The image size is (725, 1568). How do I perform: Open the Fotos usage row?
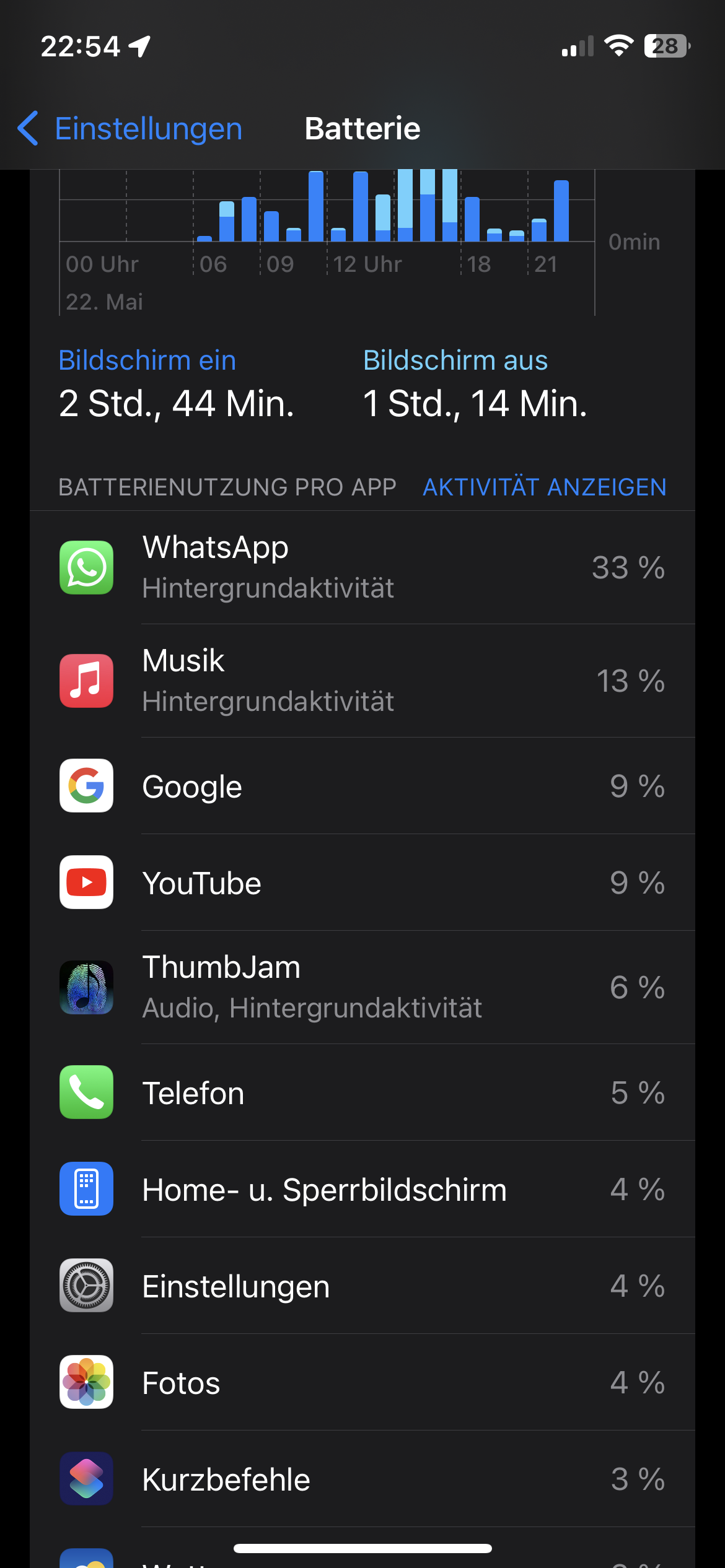click(x=362, y=1383)
